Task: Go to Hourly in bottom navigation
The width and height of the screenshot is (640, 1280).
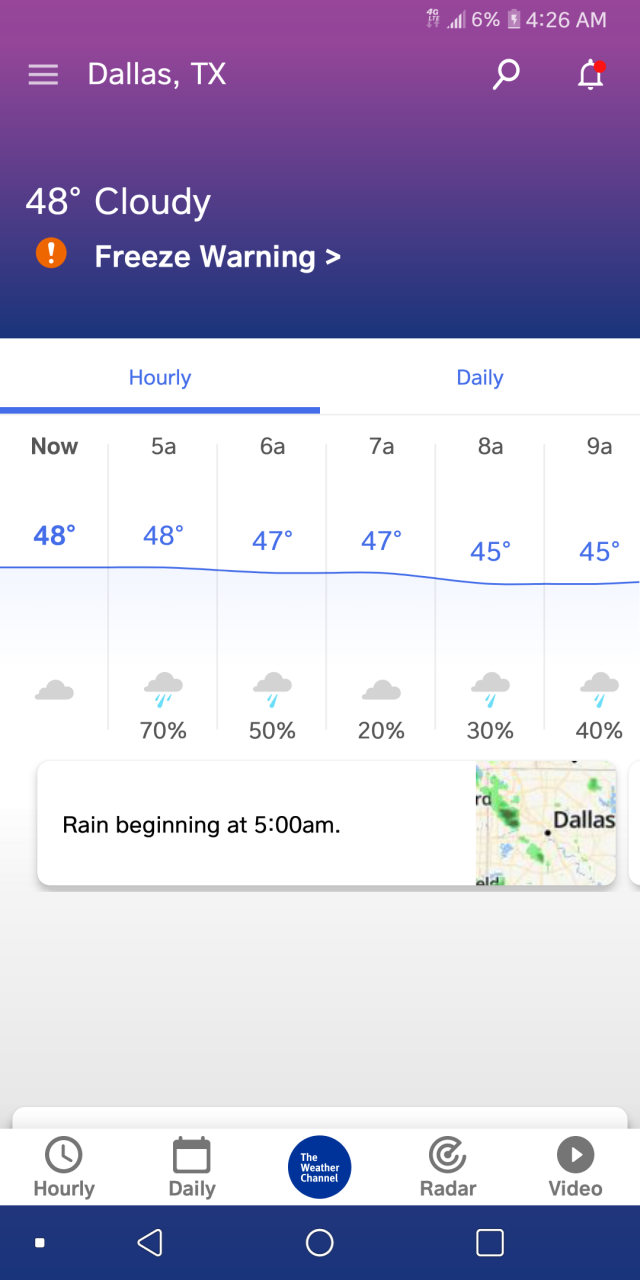Action: point(64,1167)
